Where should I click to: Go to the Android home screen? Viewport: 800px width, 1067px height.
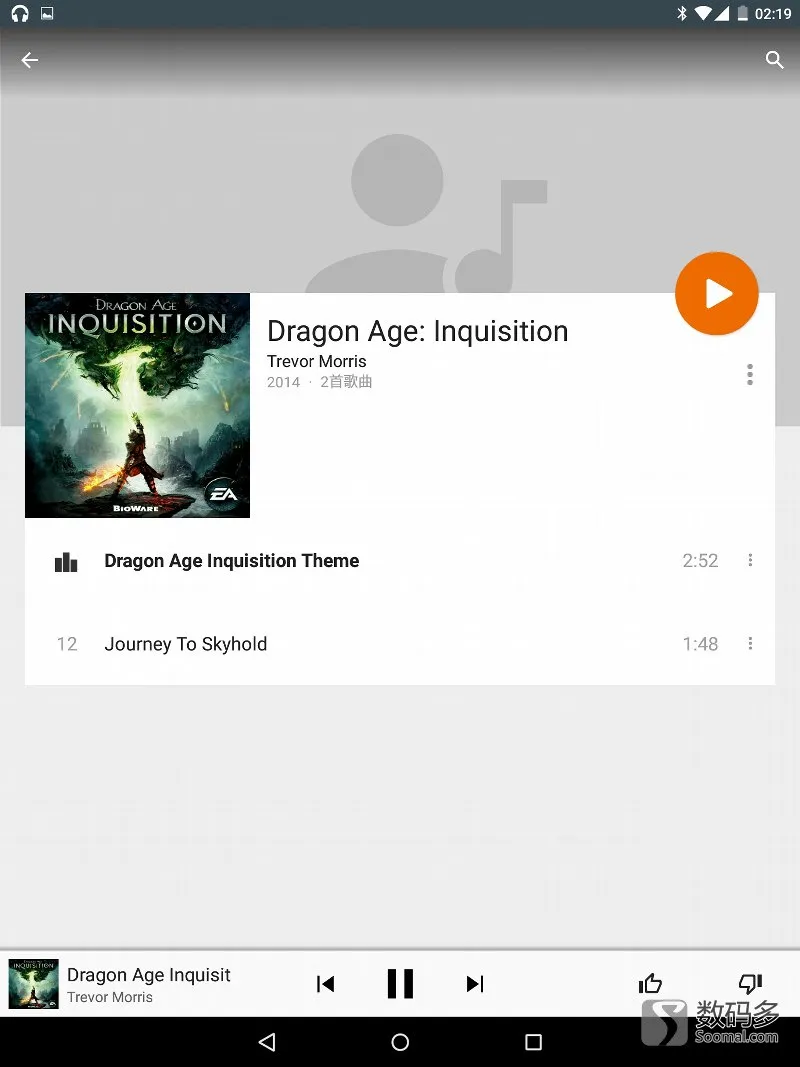(x=400, y=1042)
